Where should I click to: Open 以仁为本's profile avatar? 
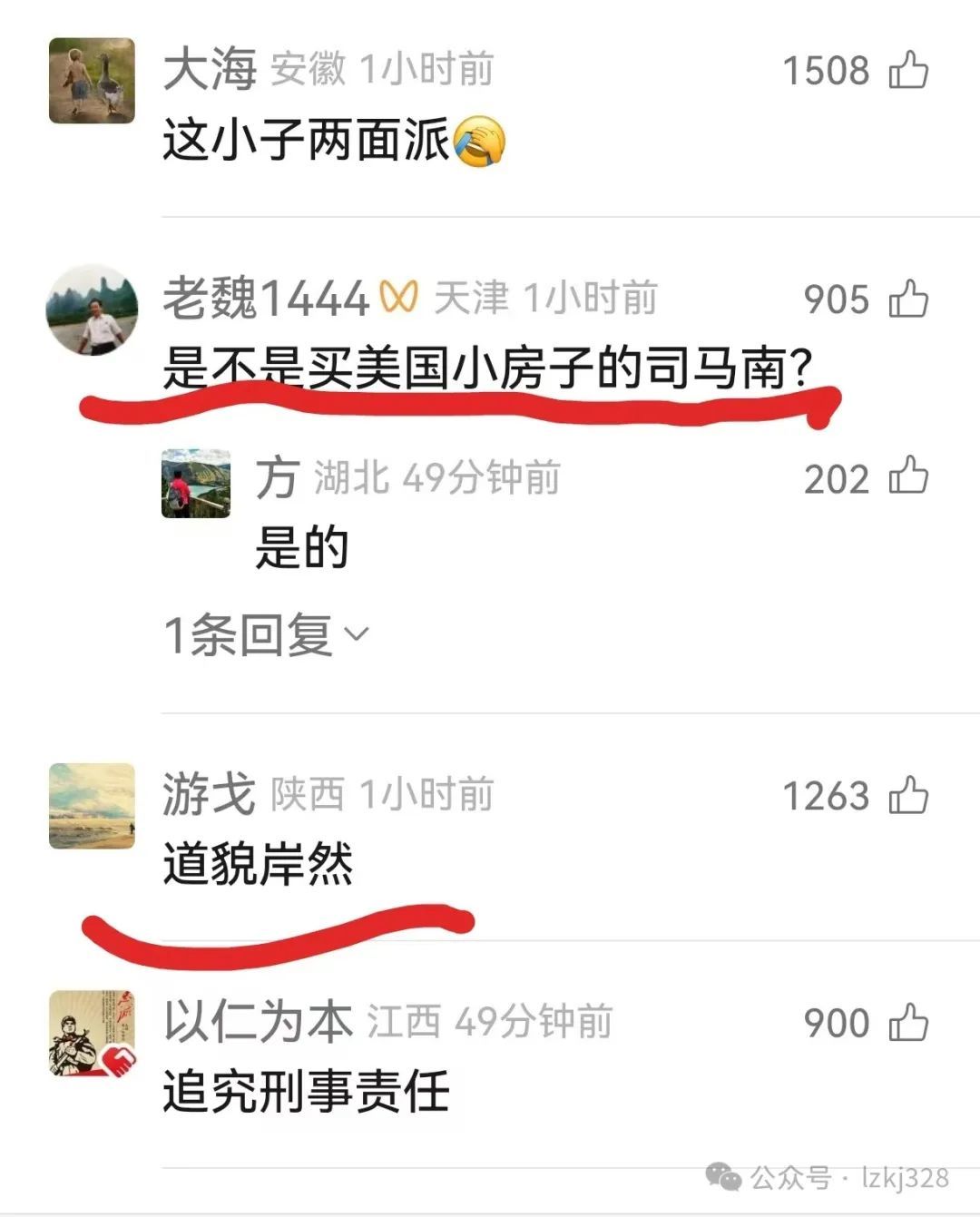92,1034
